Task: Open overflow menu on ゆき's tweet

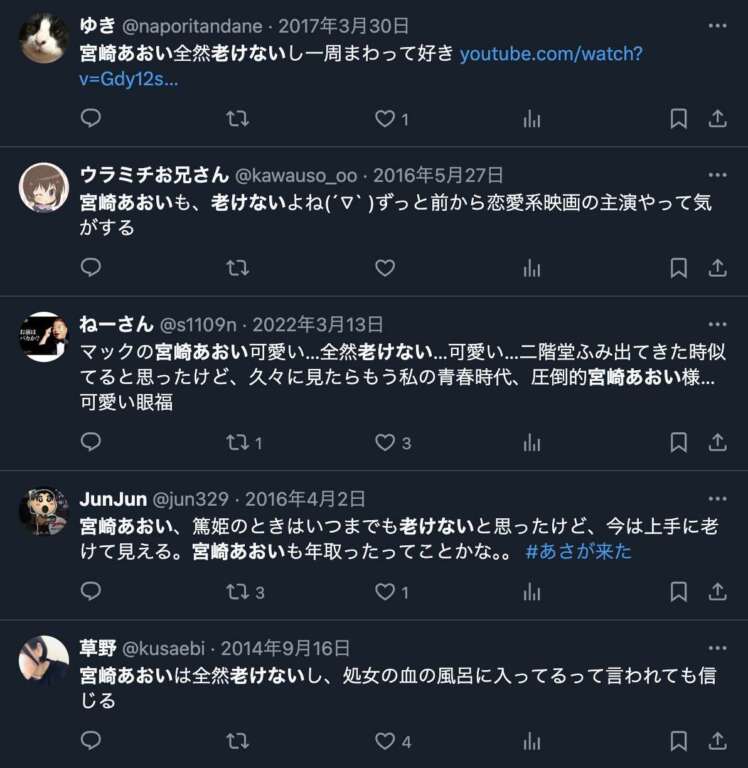Action: (x=717, y=25)
